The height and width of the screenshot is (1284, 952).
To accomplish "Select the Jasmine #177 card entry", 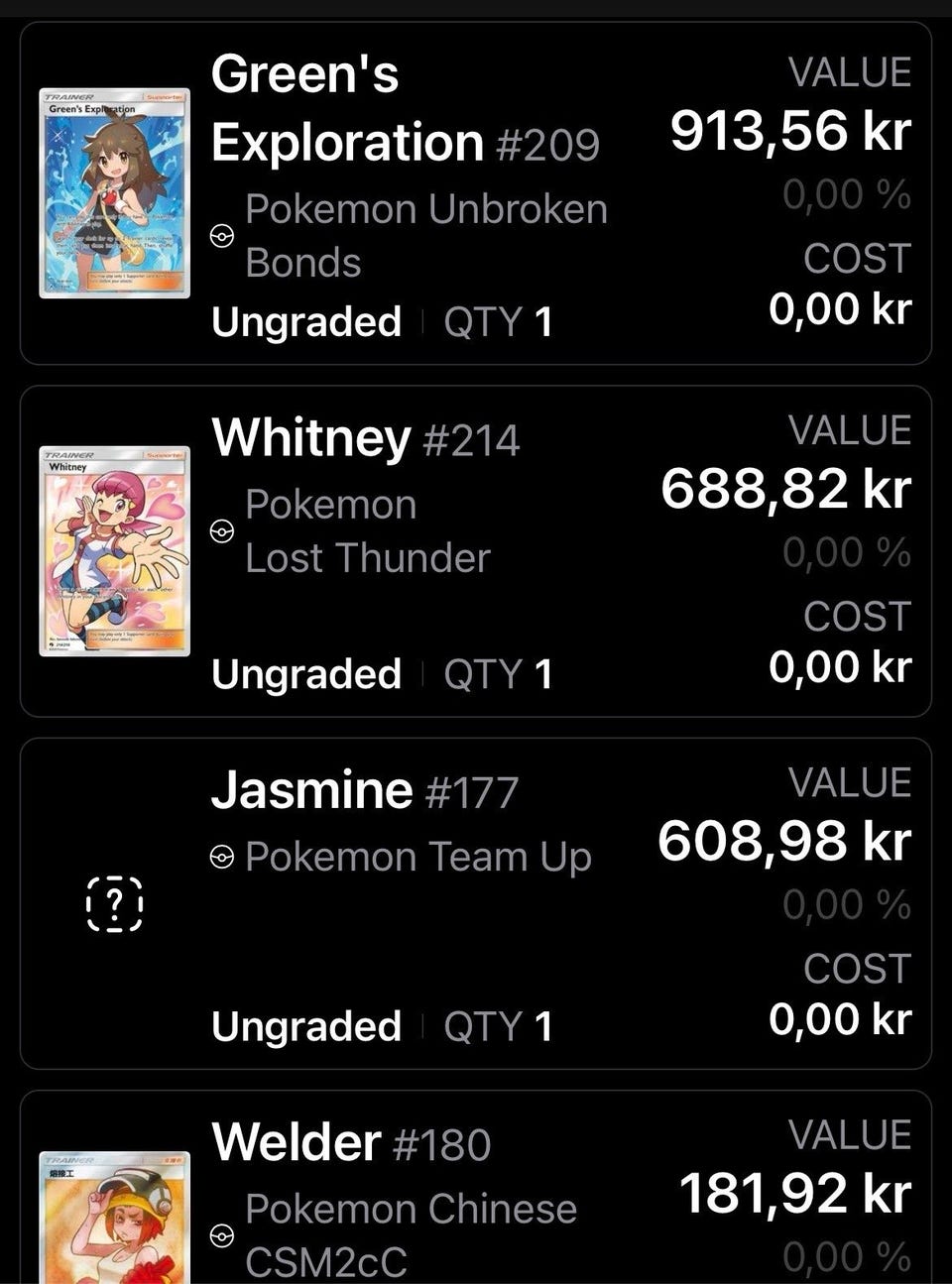I will coord(364,791).
